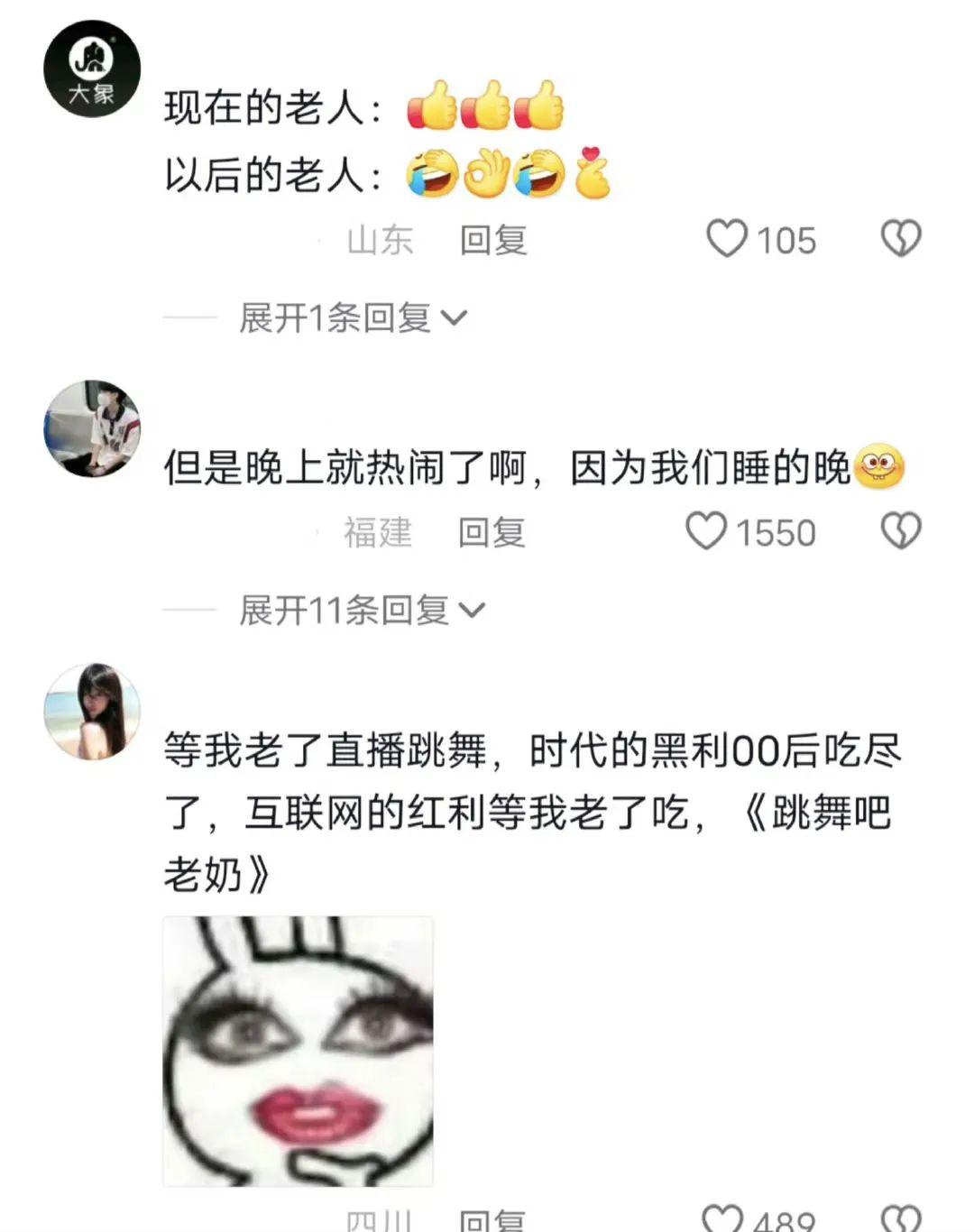This screenshot has height=1232, width=974.
Task: Like the comment with 105 likes
Action: (x=727, y=240)
